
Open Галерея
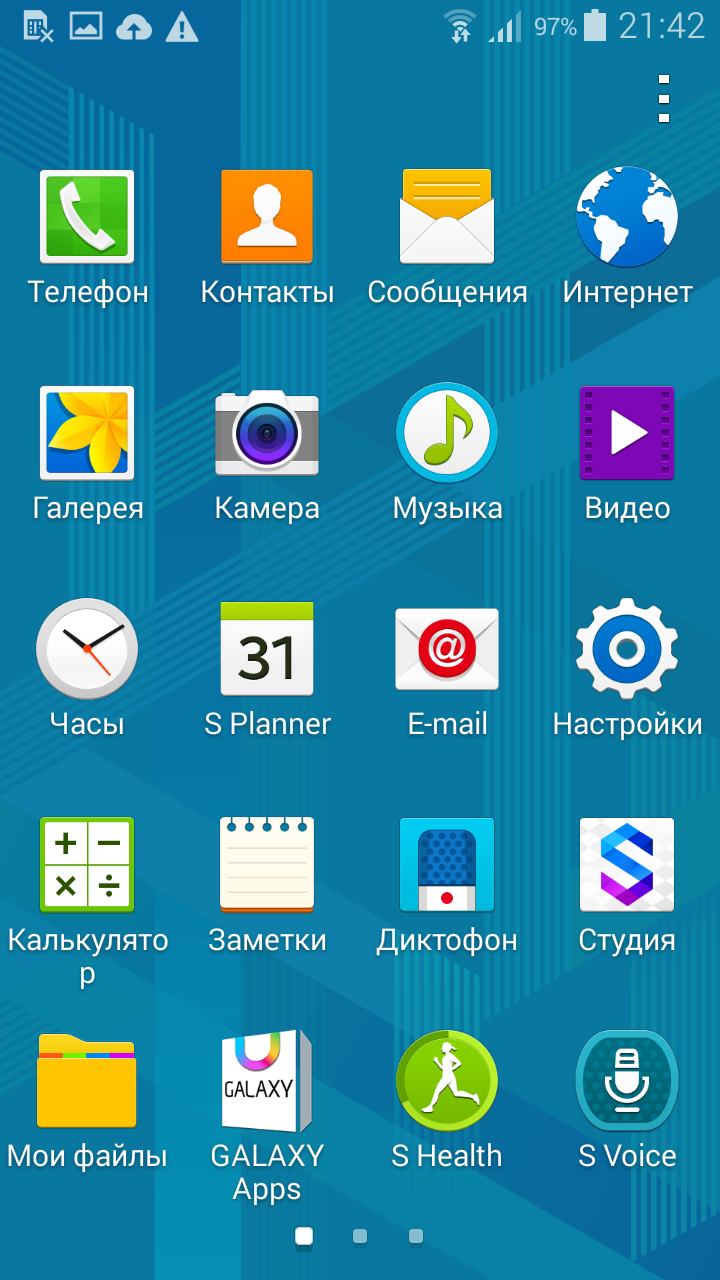click(x=87, y=433)
